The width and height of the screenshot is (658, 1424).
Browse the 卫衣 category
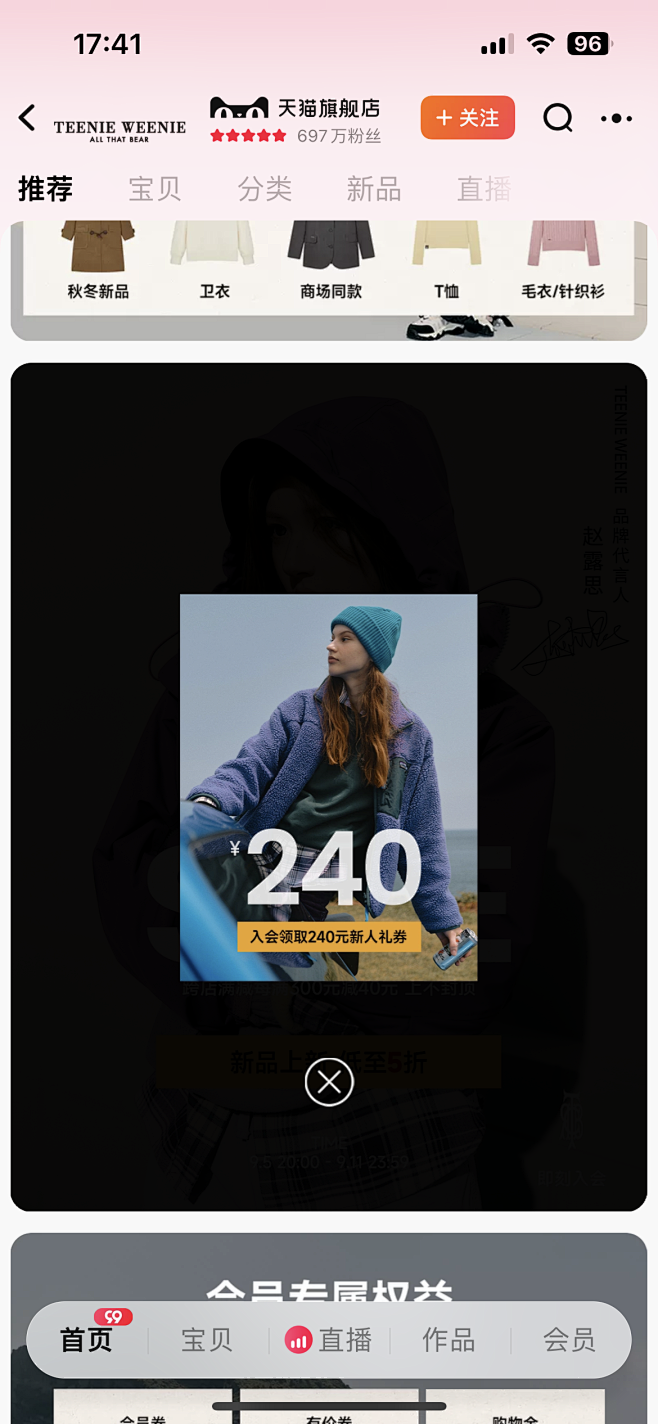[214, 262]
